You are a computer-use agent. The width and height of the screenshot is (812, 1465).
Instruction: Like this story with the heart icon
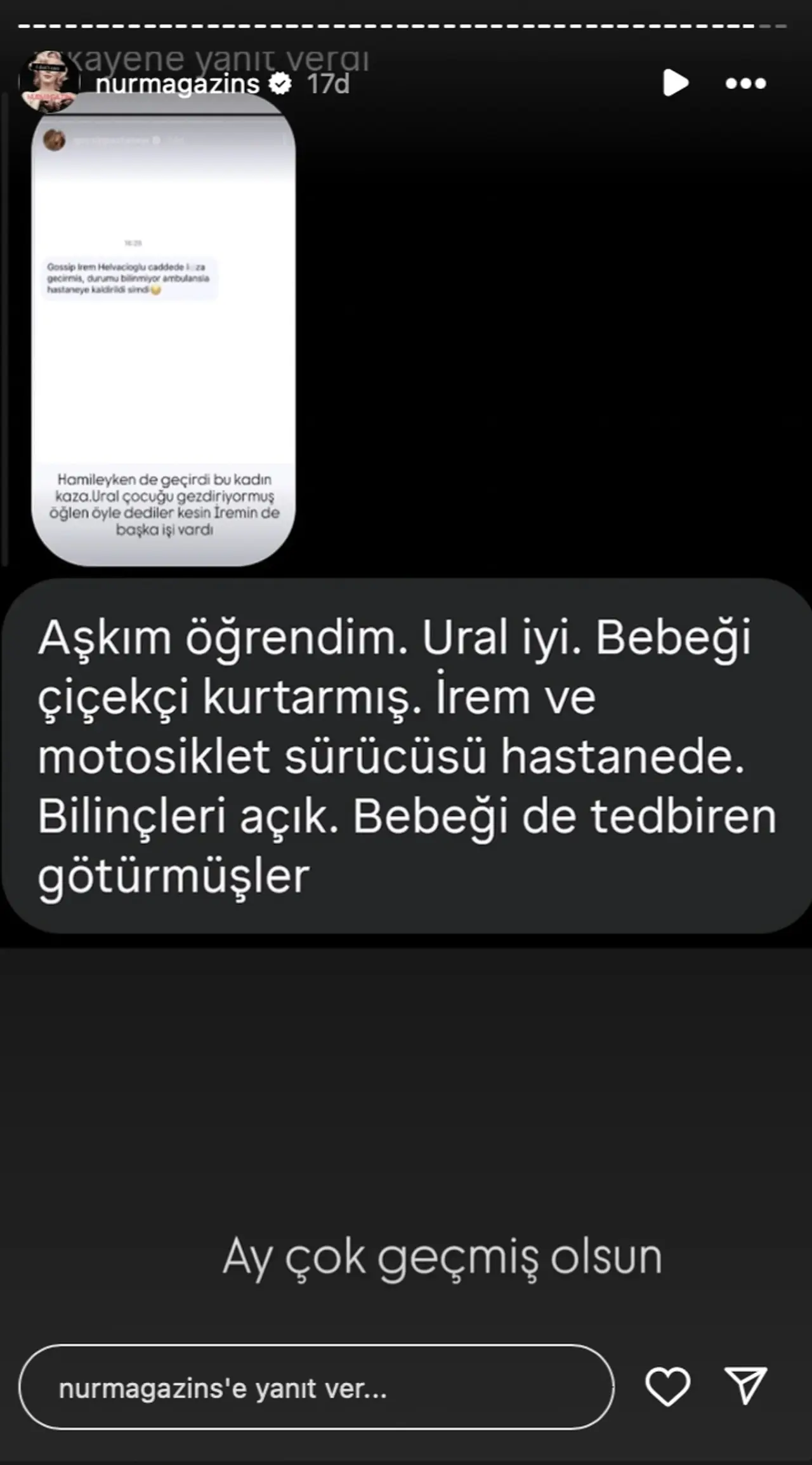[x=667, y=1386]
